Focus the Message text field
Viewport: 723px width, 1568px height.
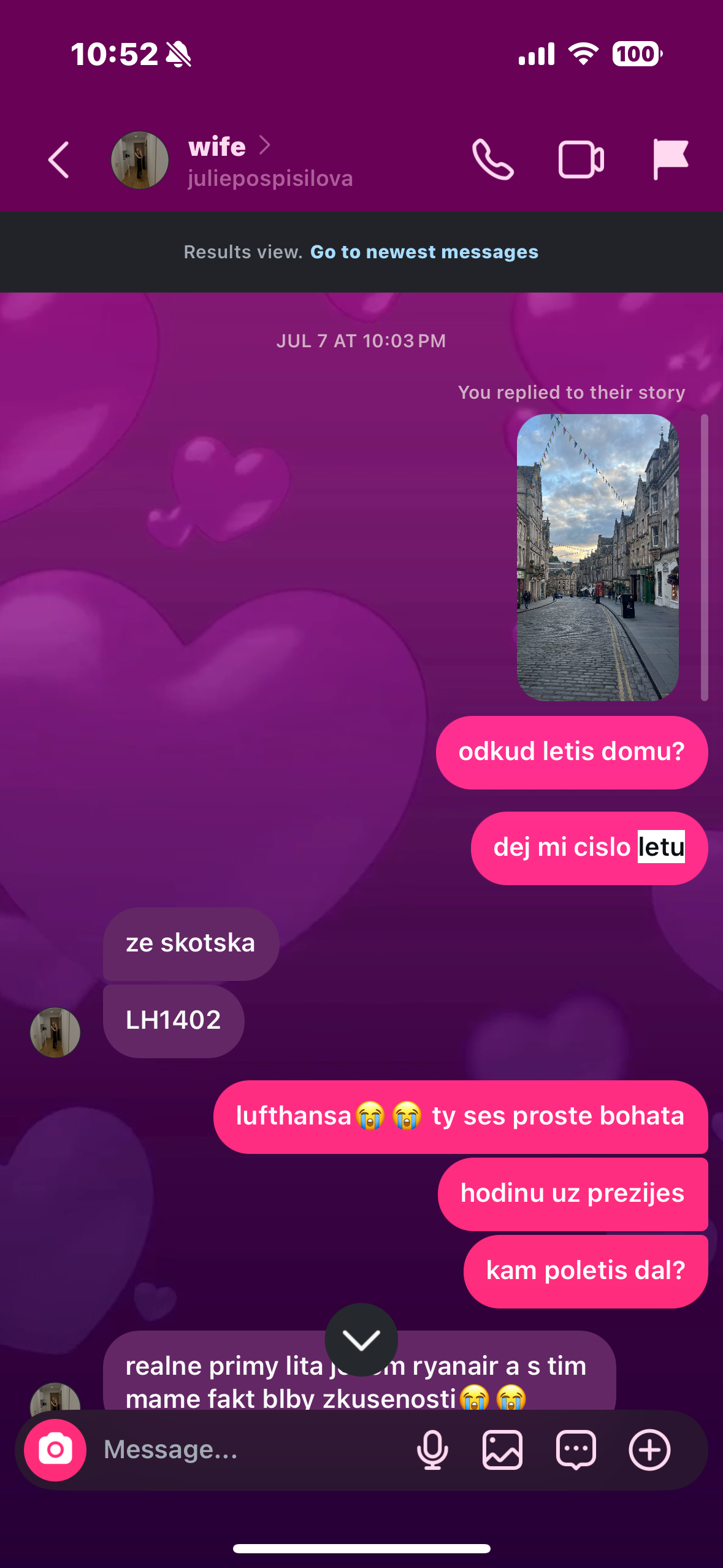click(245, 1450)
